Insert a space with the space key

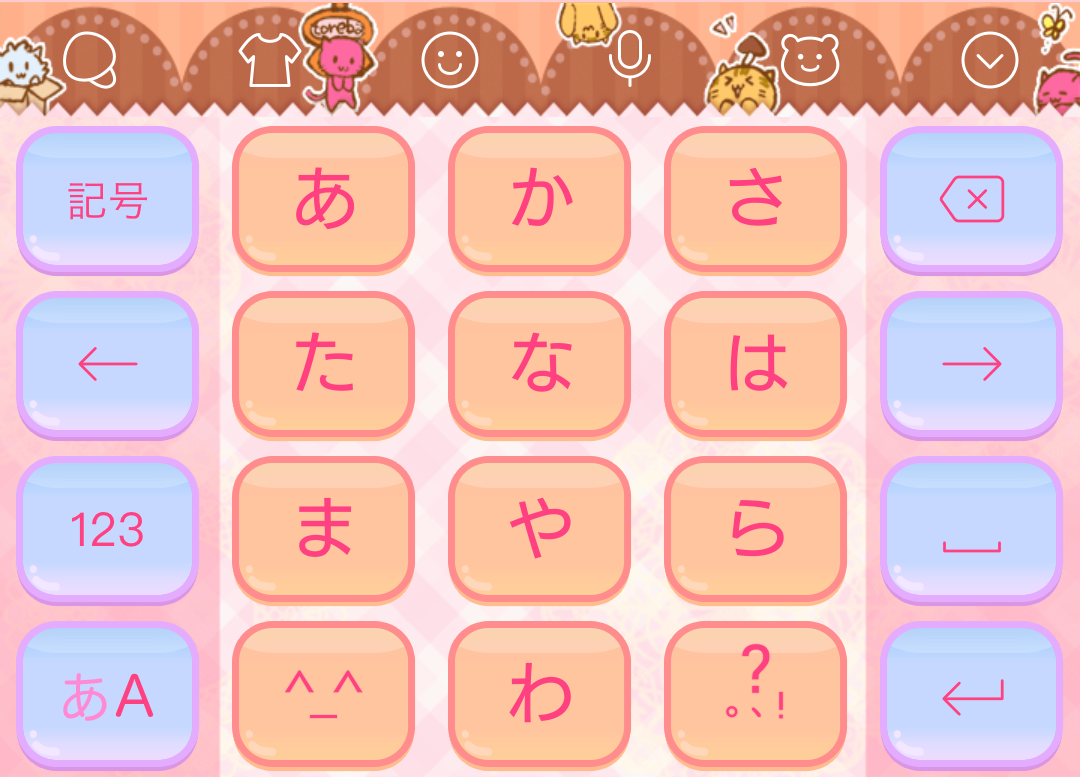pos(971,530)
